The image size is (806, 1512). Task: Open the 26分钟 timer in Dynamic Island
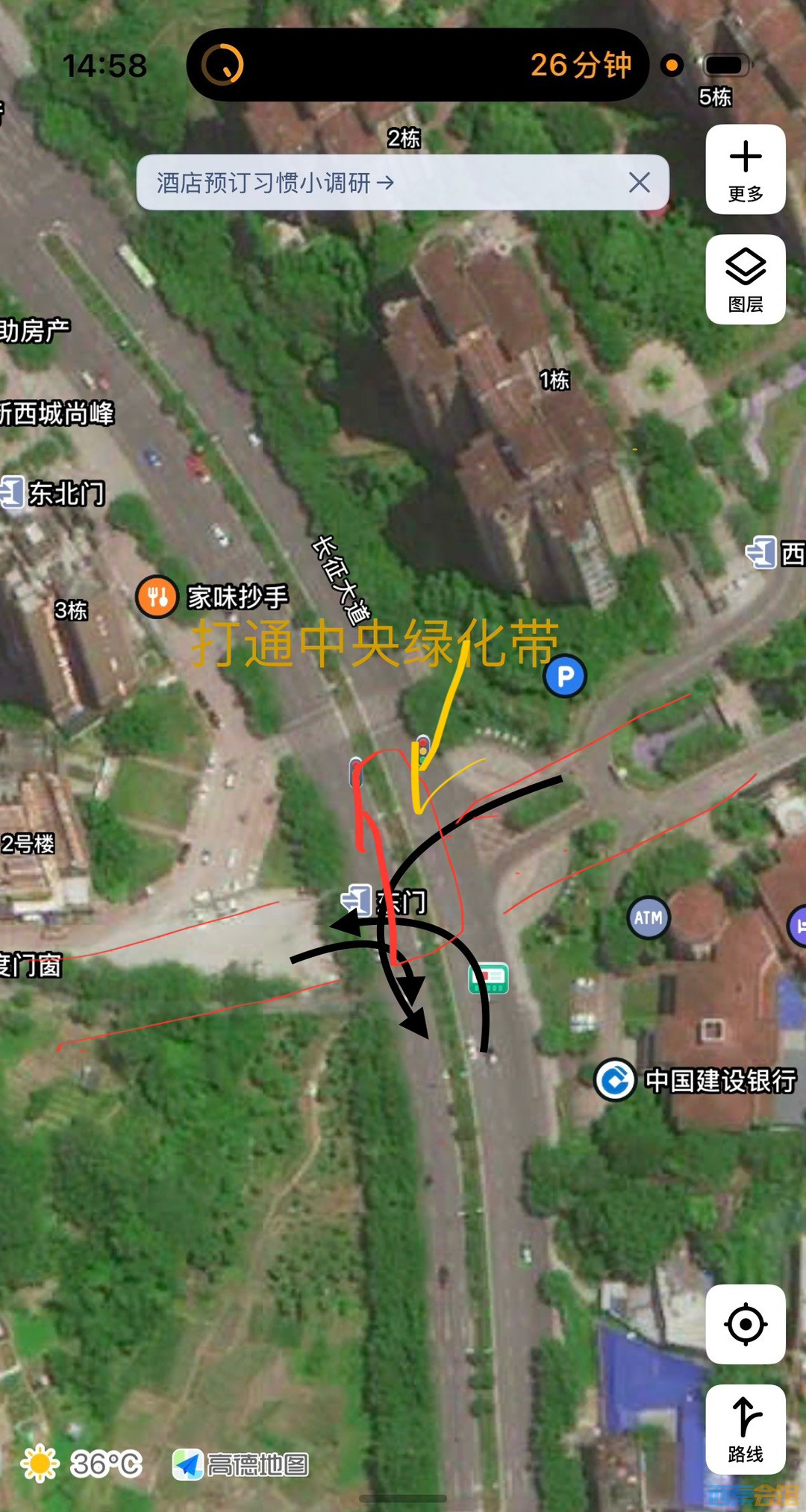[417, 65]
